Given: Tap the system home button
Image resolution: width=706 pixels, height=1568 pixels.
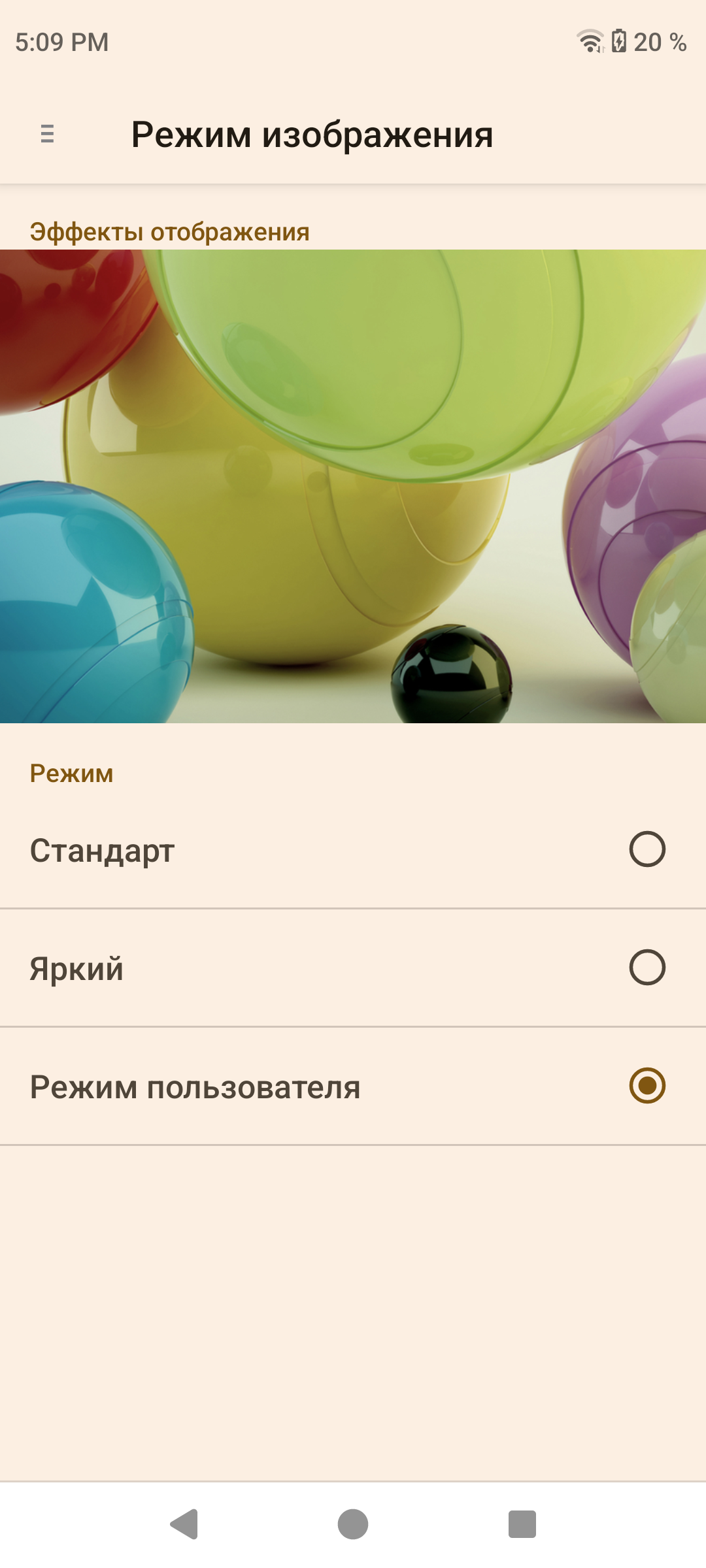Looking at the screenshot, I should 353,1524.
